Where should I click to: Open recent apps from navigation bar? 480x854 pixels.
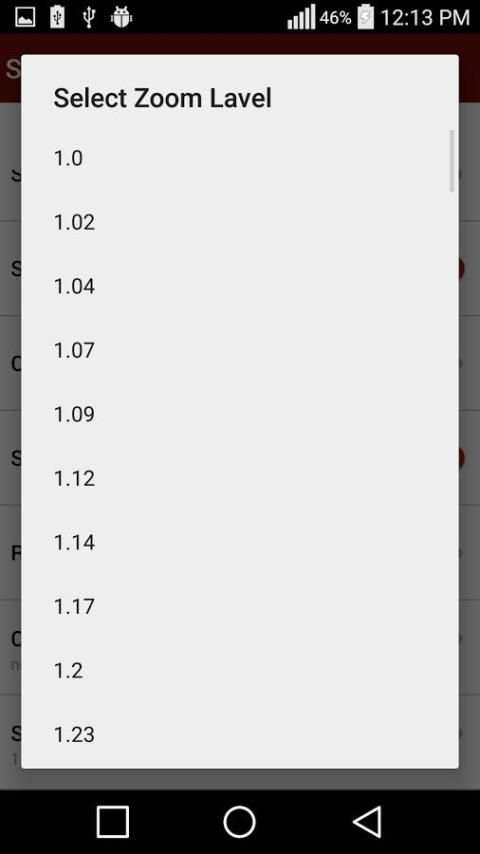[x=113, y=821]
